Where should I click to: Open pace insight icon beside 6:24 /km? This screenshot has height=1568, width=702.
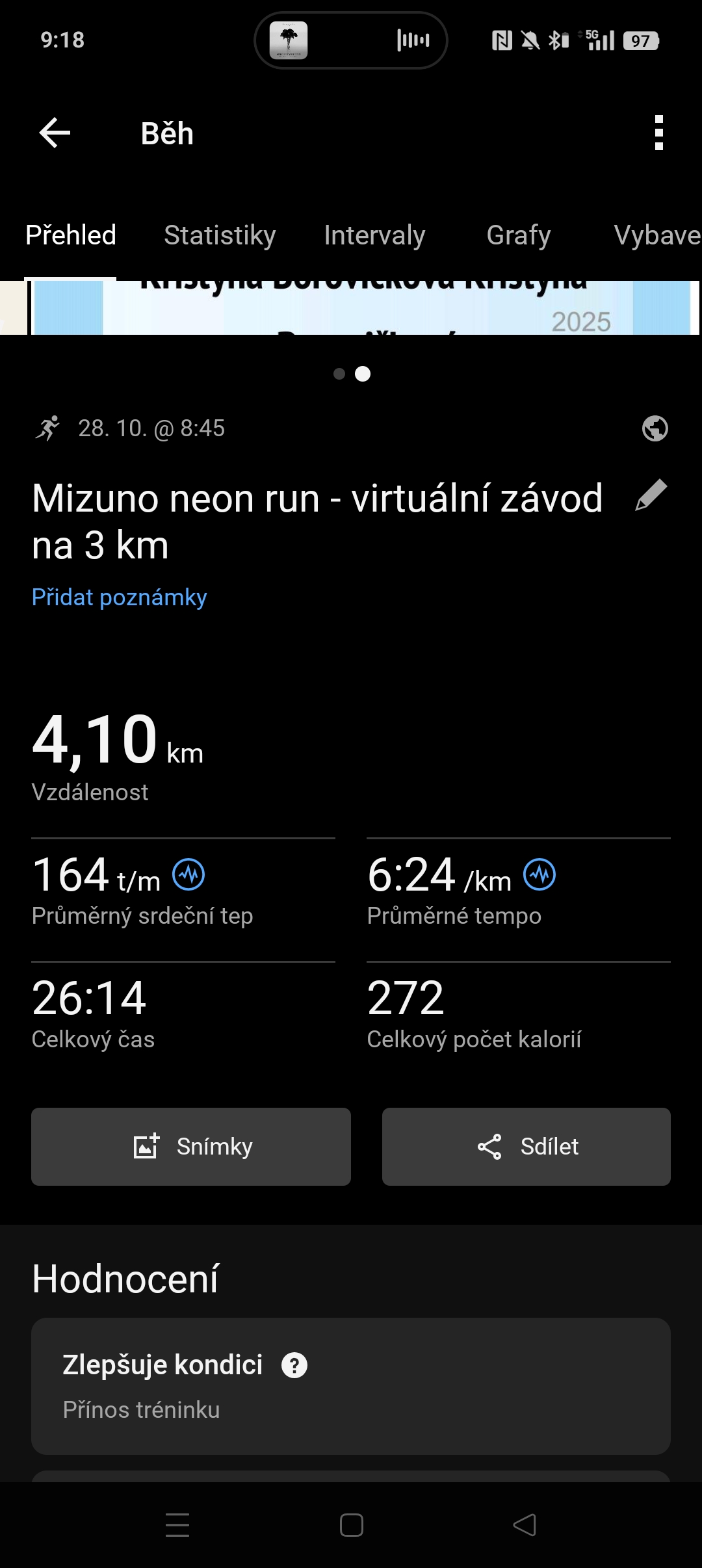[x=539, y=875]
